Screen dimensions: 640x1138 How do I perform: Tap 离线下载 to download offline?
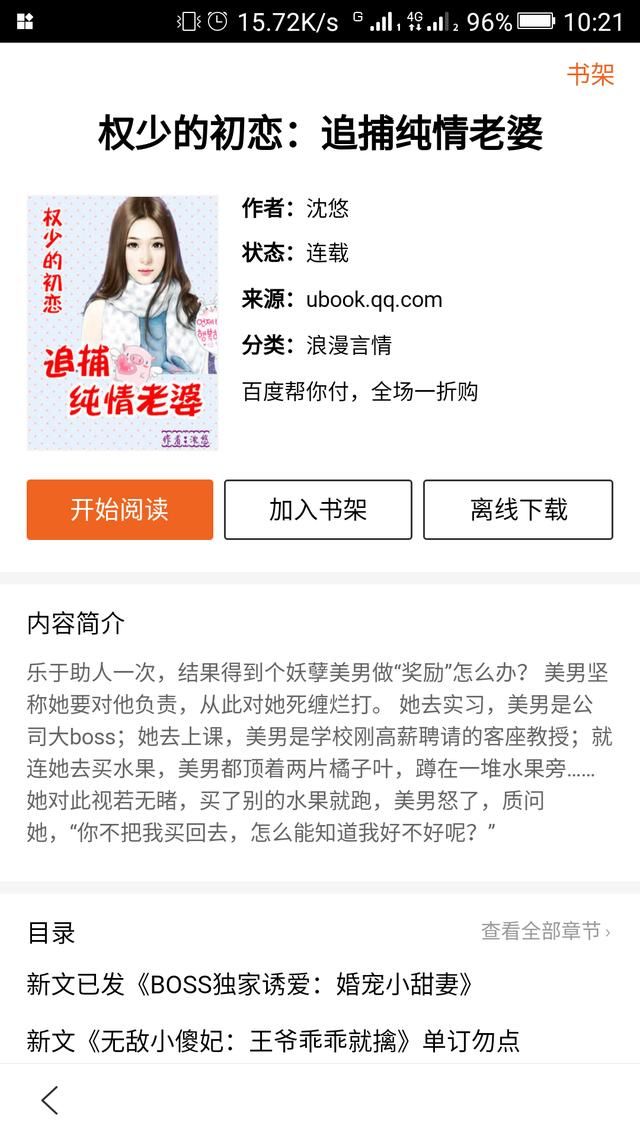(x=518, y=510)
